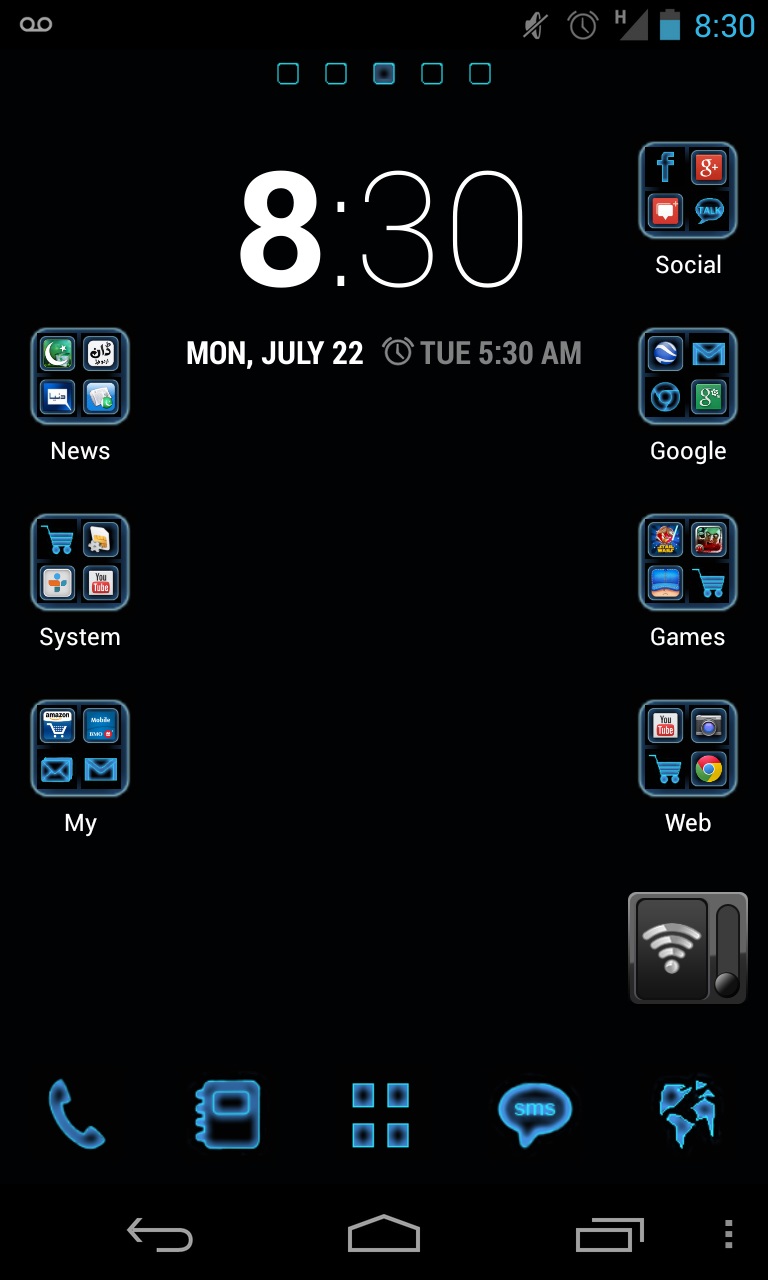Open the contacts book
Image resolution: width=768 pixels, height=1280 pixels.
228,1114
